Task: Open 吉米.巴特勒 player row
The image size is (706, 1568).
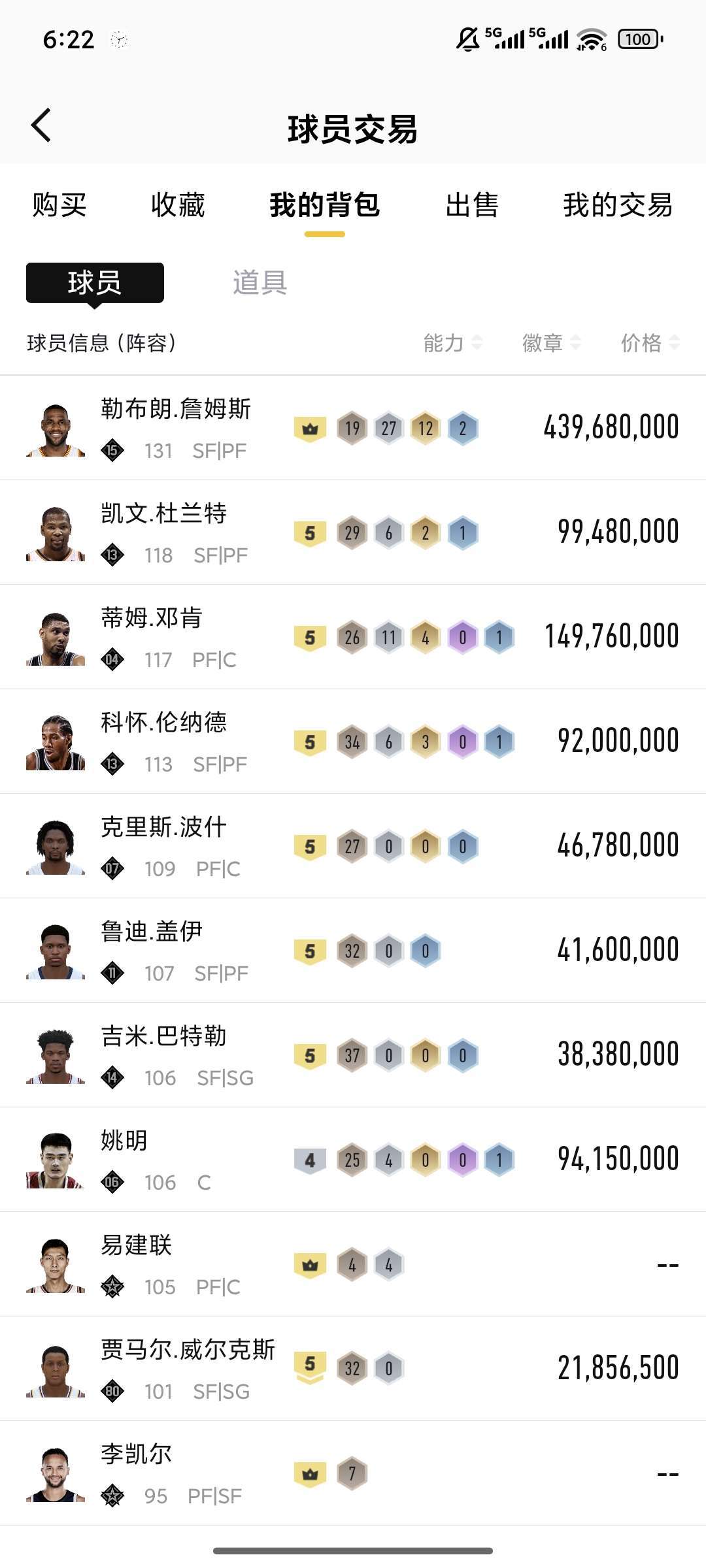Action: coord(353,1055)
